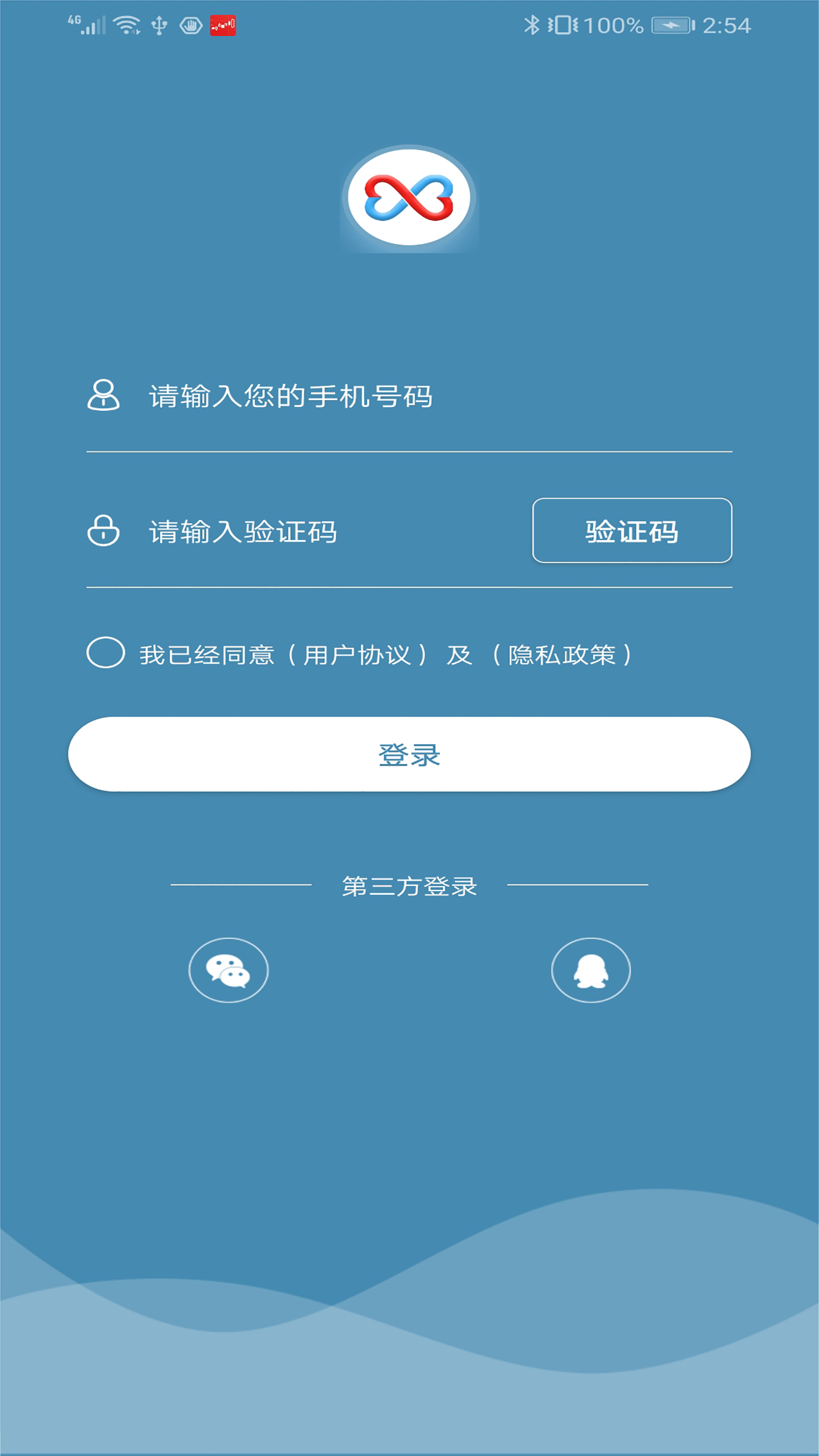This screenshot has width=819, height=1456.
Task: Tap the 验证码 button to request code
Action: coord(632,531)
